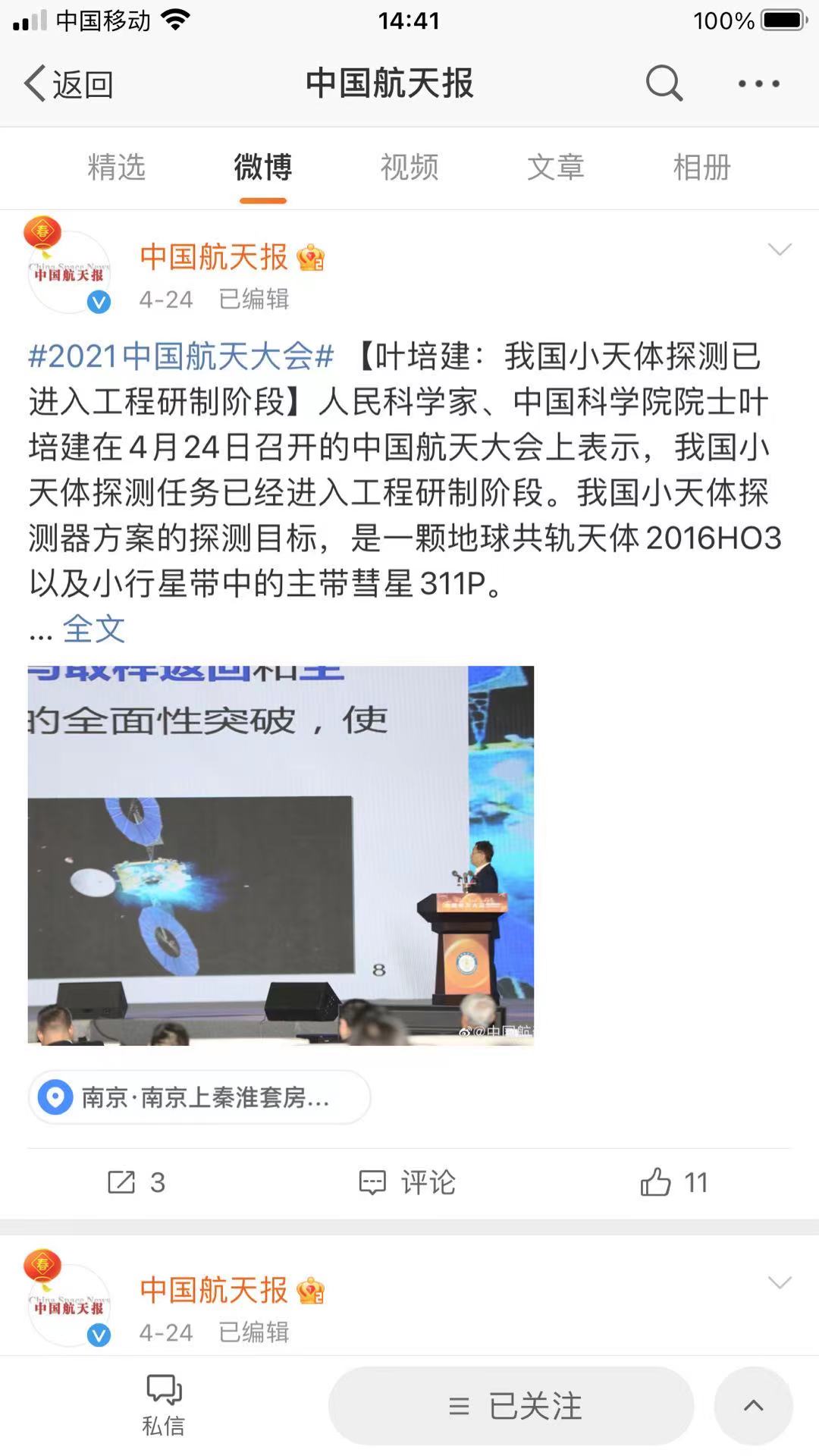
Task: Go back using the 返回 button
Action: tap(70, 83)
